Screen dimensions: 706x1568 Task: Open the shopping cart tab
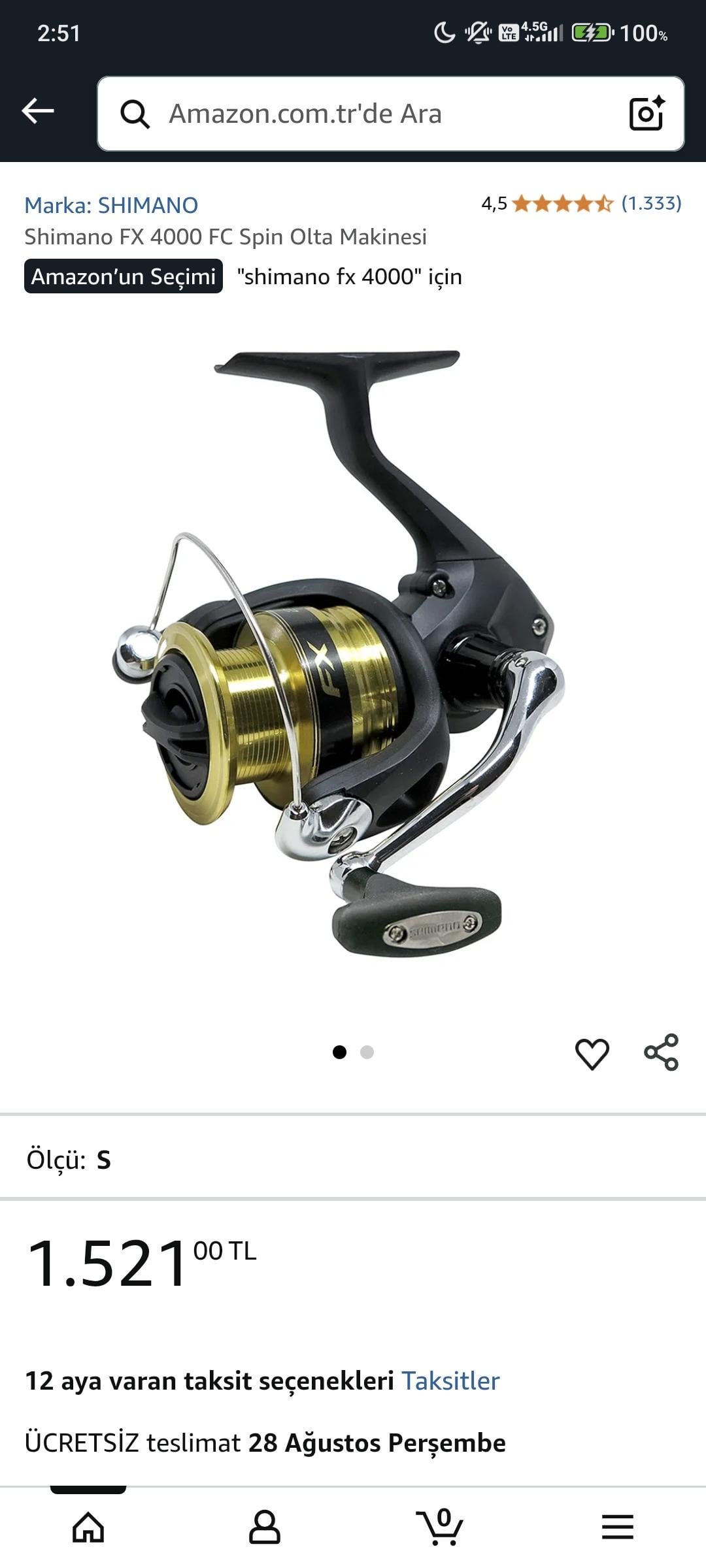click(x=441, y=1527)
